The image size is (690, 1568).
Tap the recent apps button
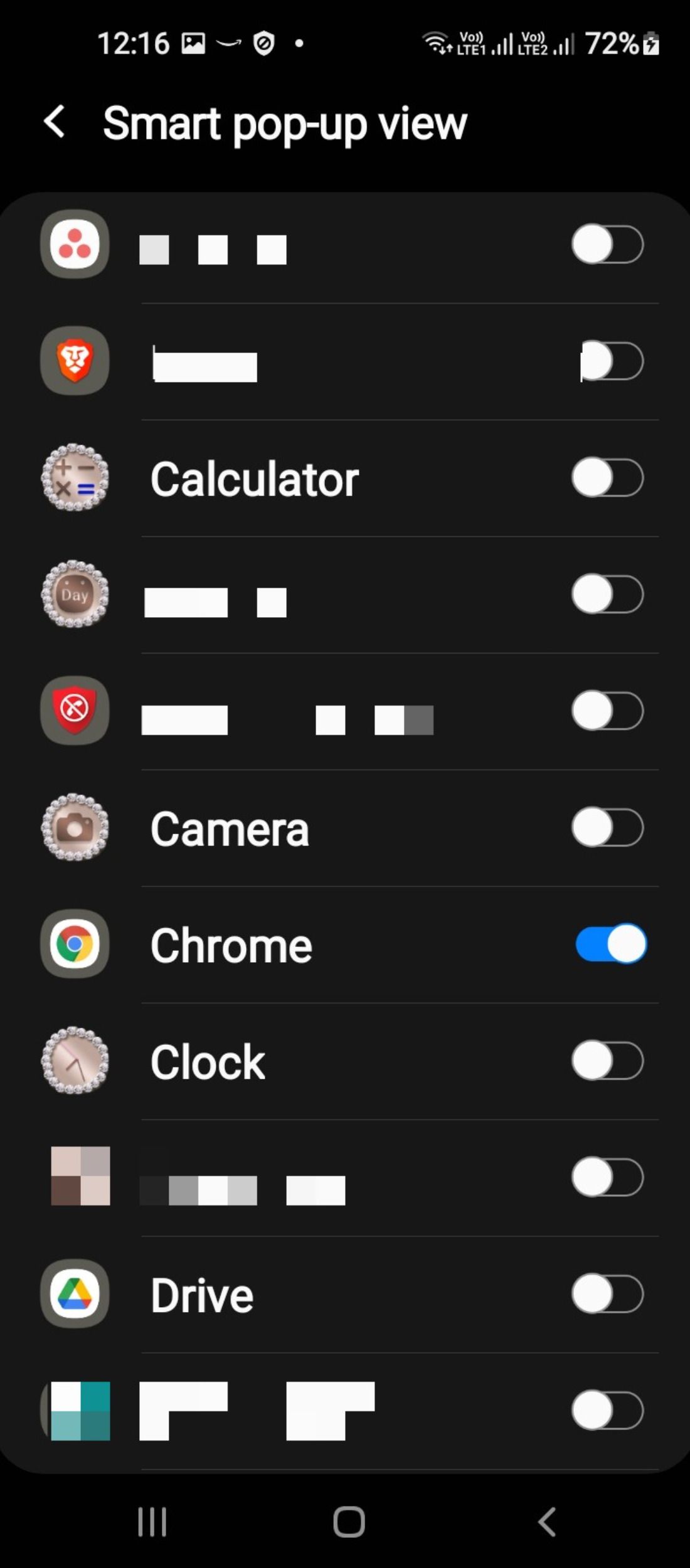point(152,1519)
